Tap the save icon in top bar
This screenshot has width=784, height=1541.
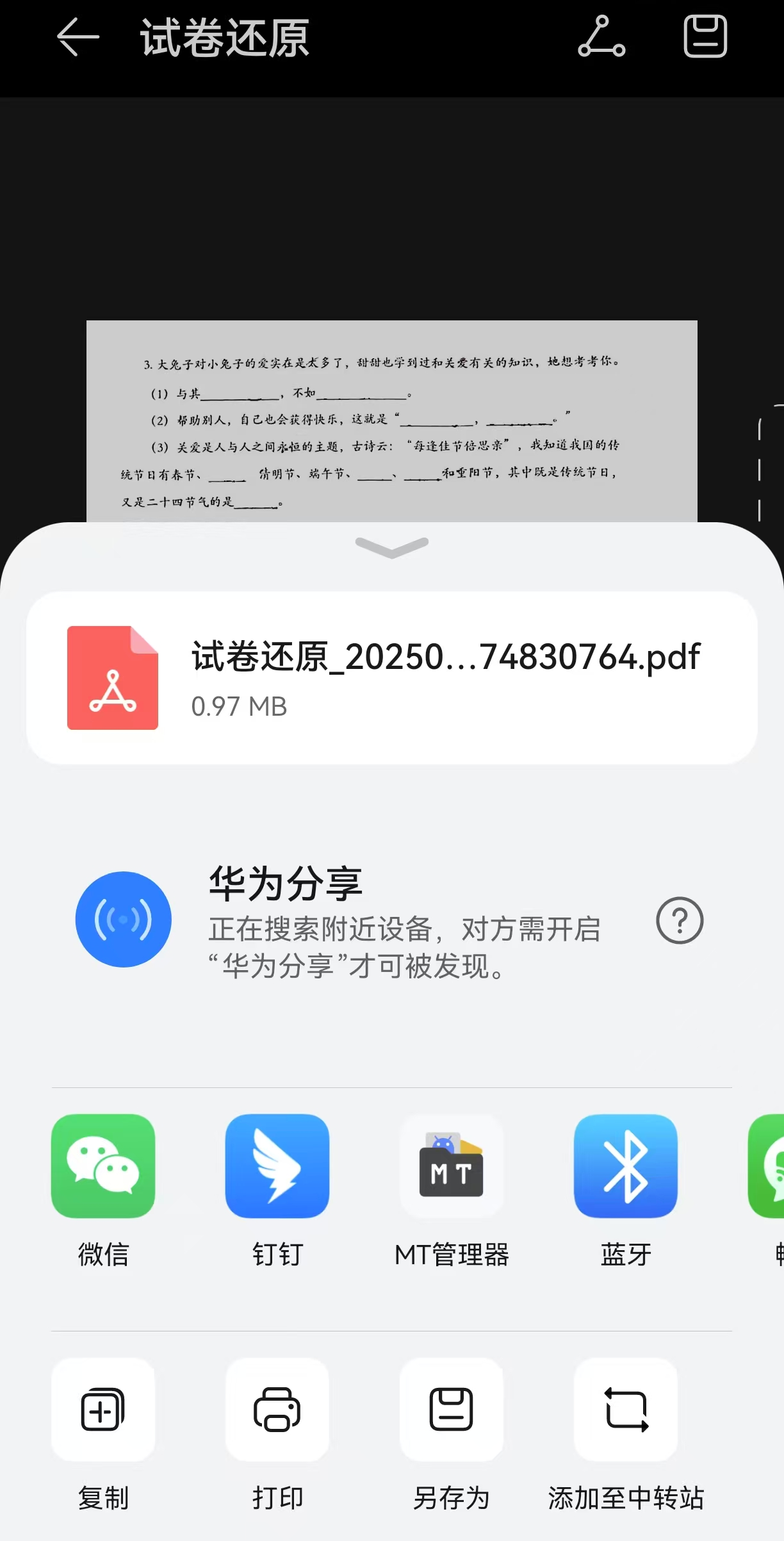(705, 37)
